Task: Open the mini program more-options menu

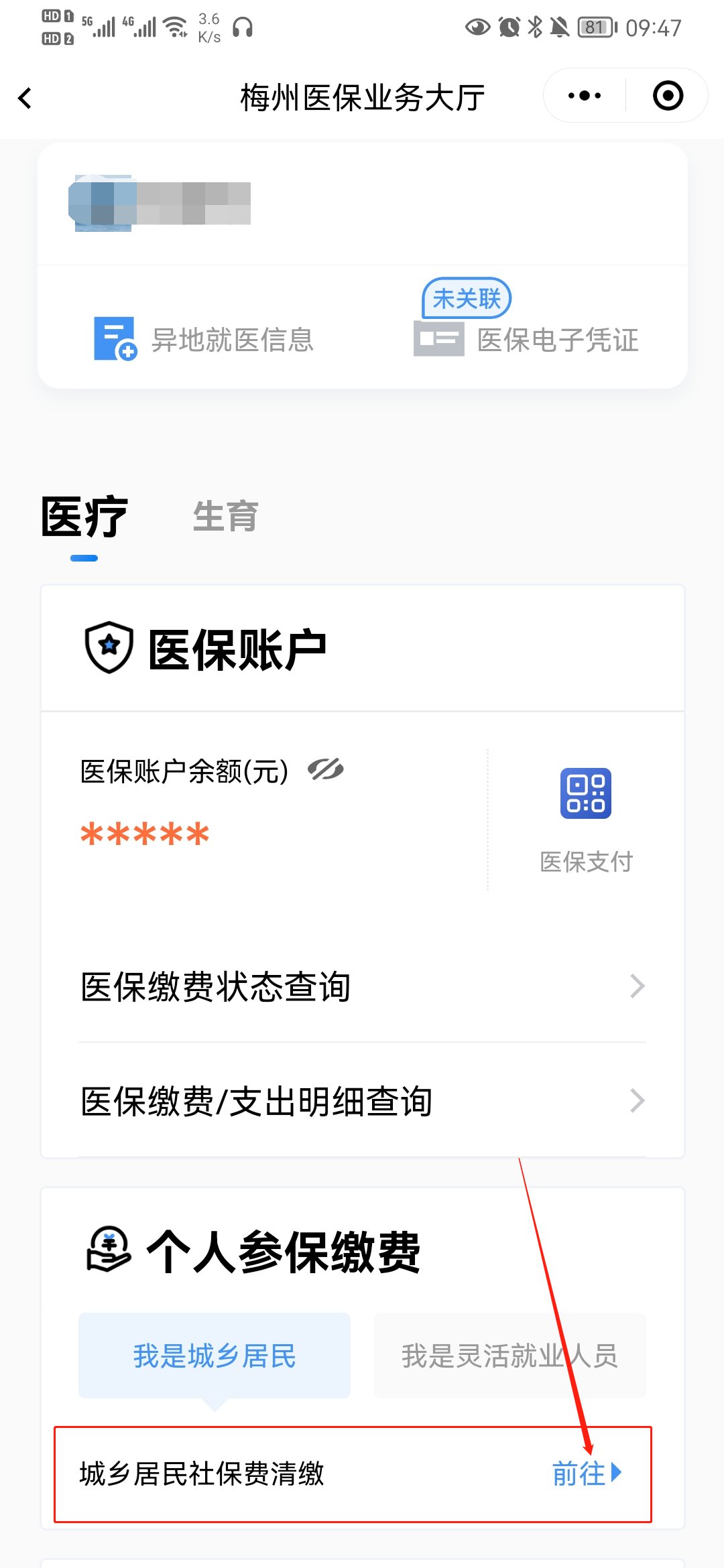Action: [x=584, y=96]
